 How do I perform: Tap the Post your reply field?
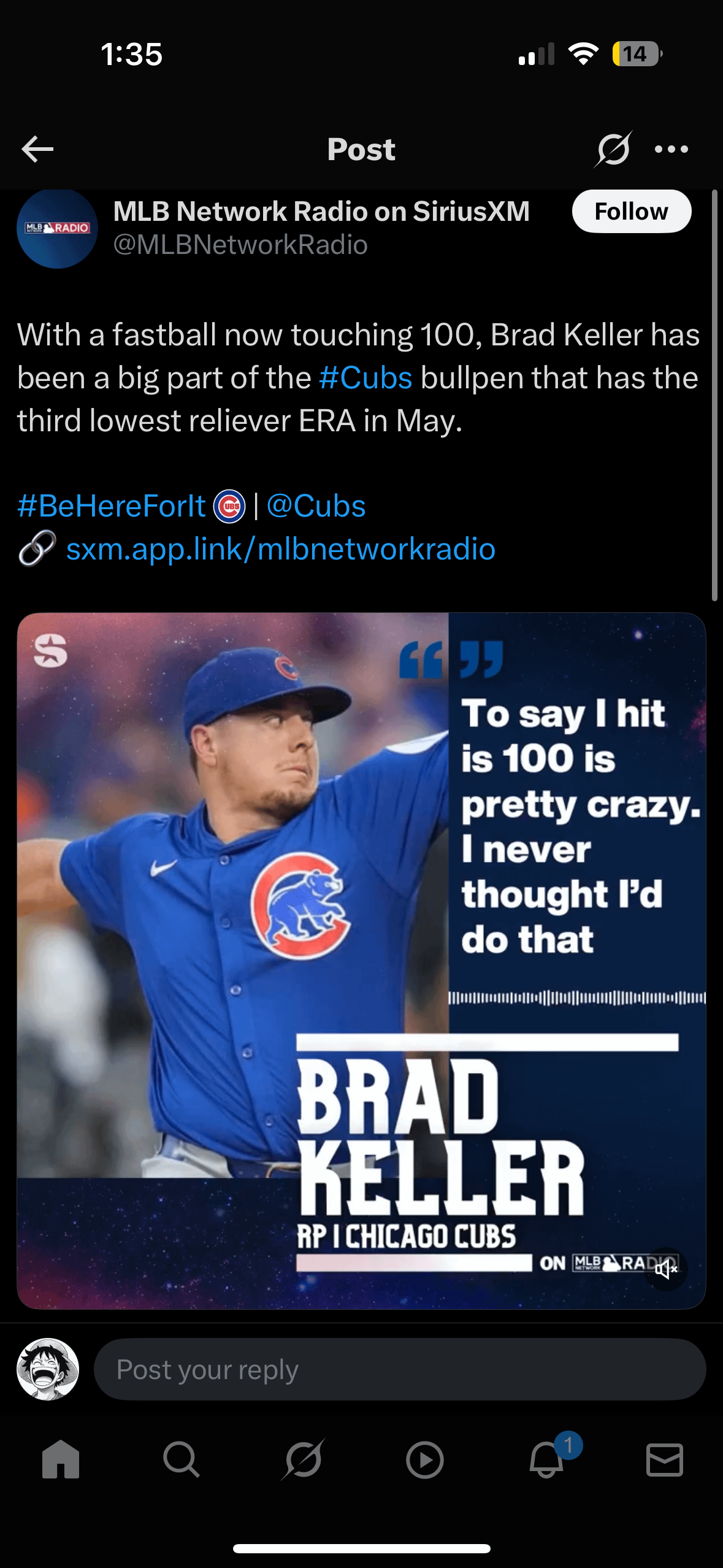click(399, 1369)
